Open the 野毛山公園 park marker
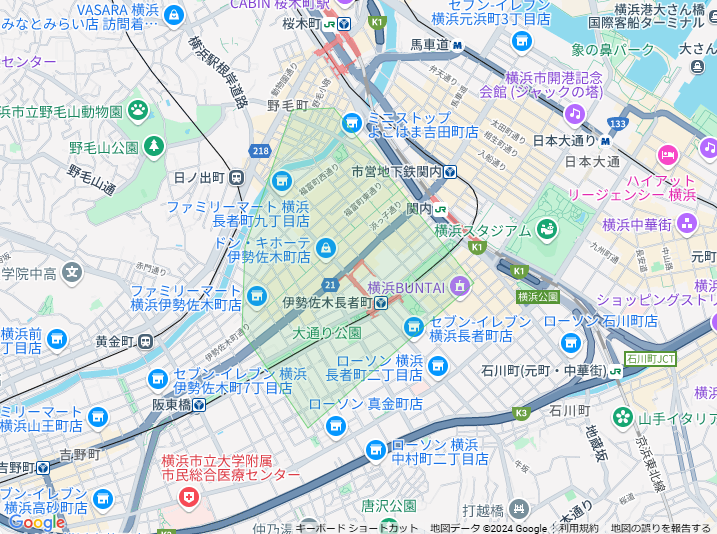The image size is (717, 534). (x=153, y=147)
